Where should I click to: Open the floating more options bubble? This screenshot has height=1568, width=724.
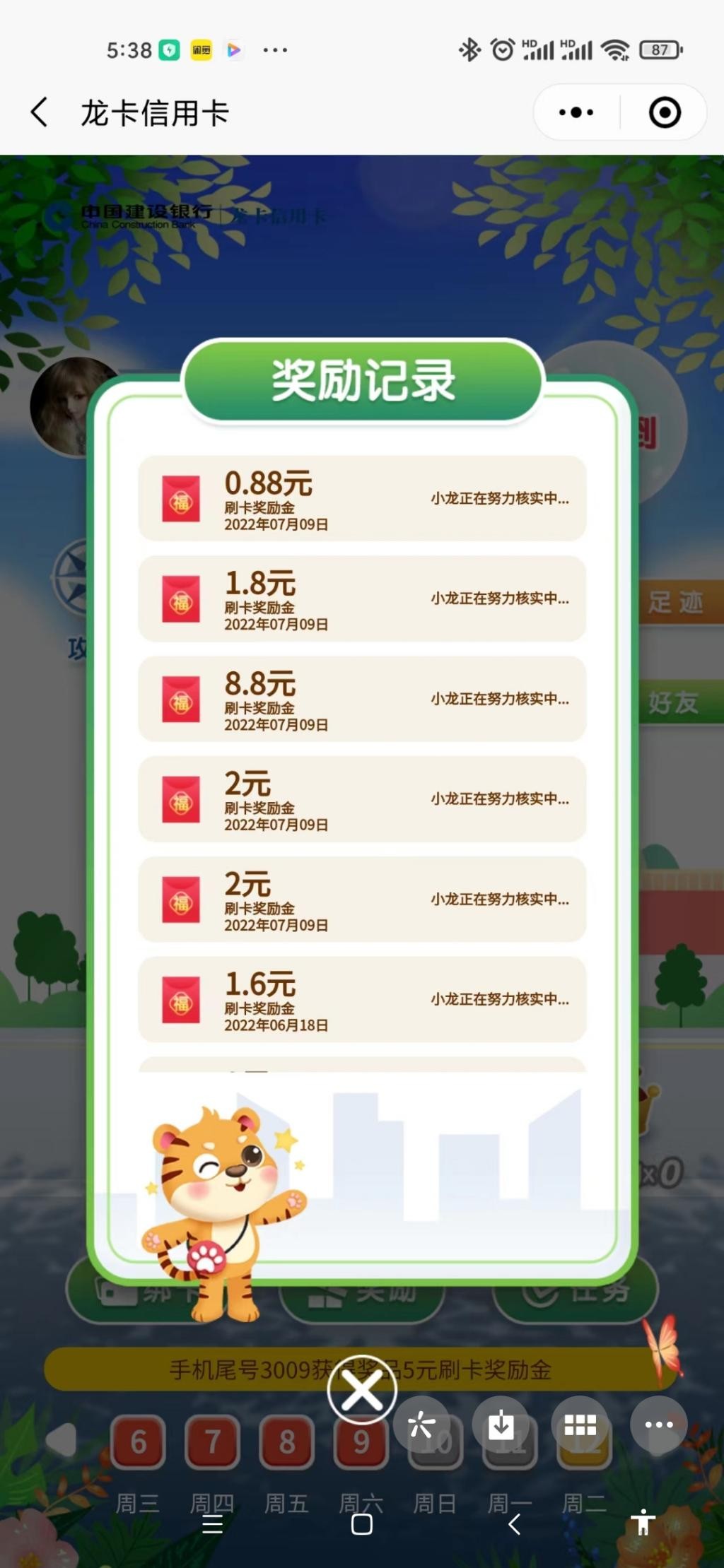pyautogui.click(x=659, y=1425)
